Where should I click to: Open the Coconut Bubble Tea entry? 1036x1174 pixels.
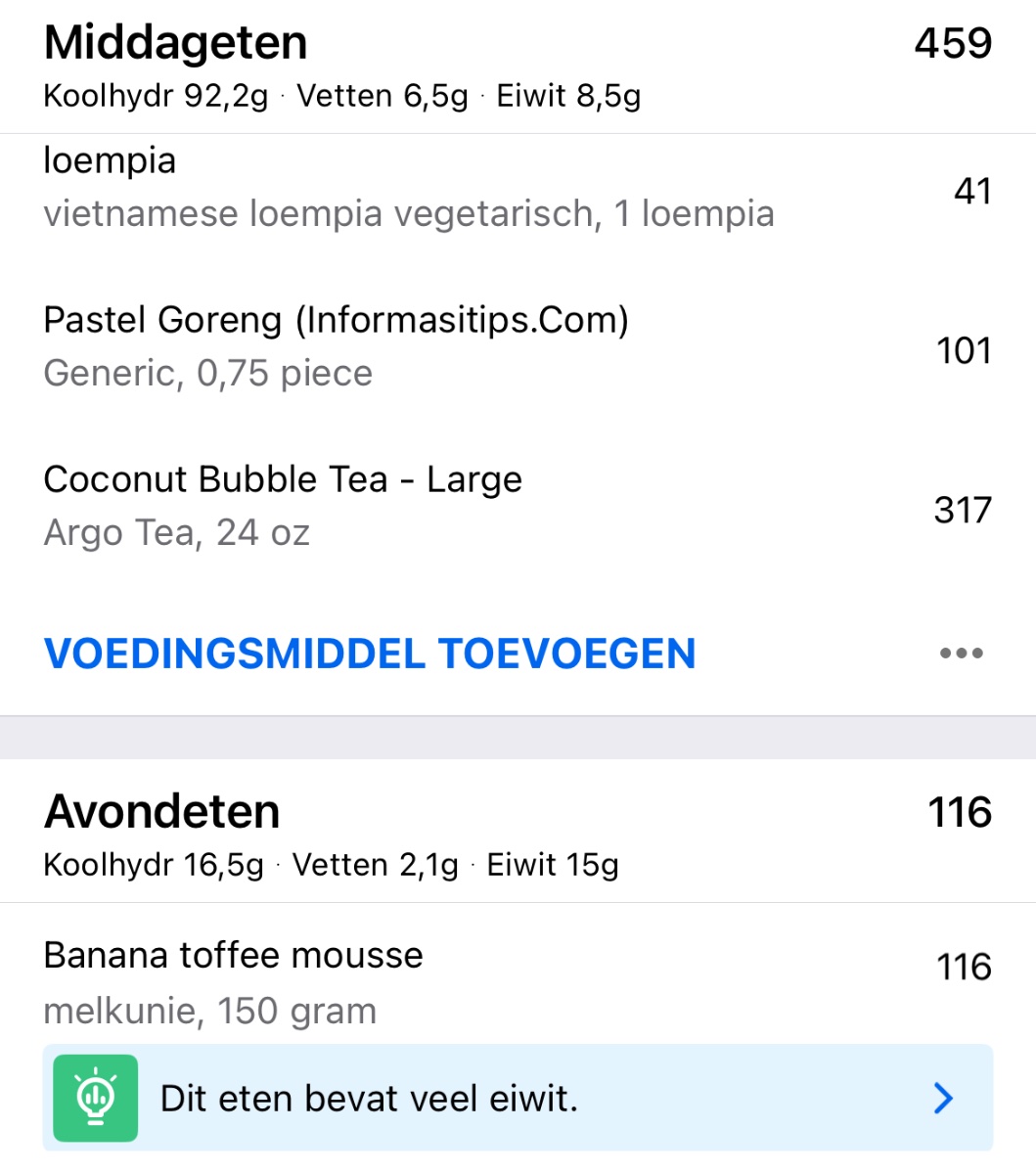tap(284, 505)
